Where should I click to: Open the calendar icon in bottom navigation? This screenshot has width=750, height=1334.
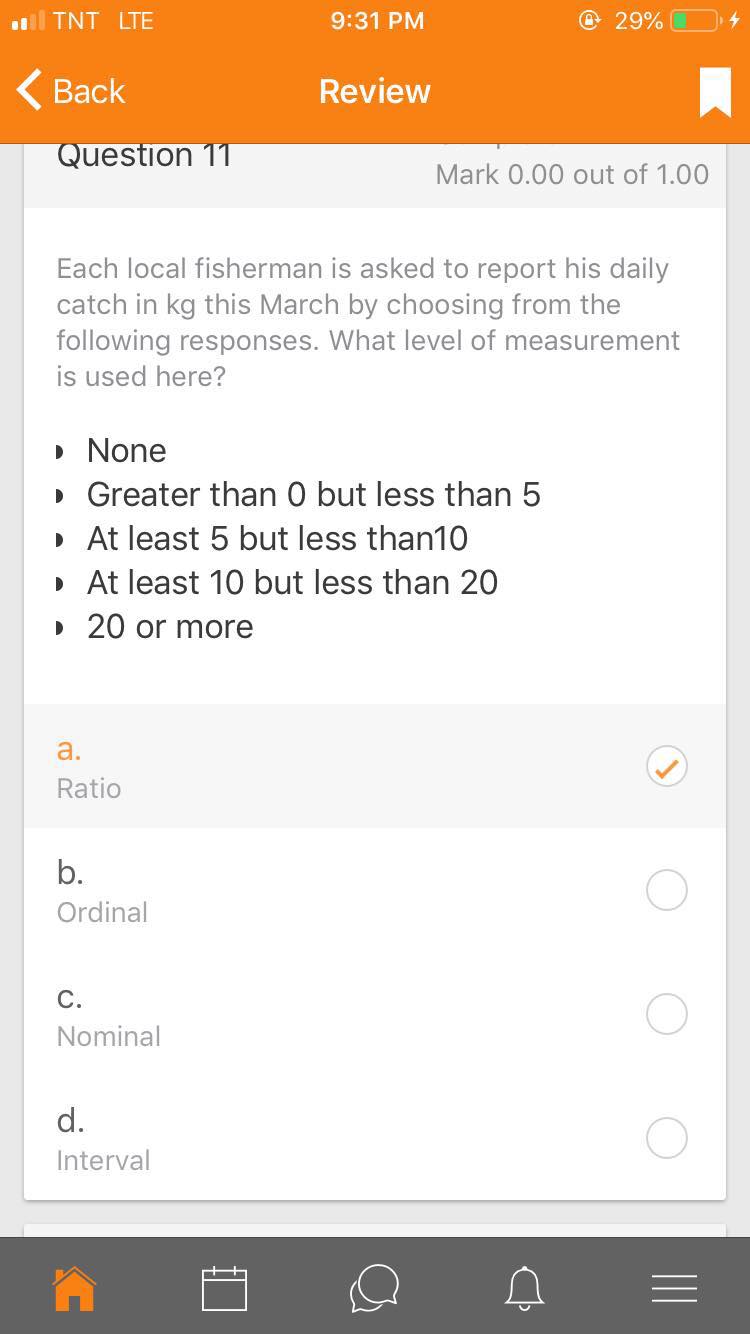[224, 1288]
